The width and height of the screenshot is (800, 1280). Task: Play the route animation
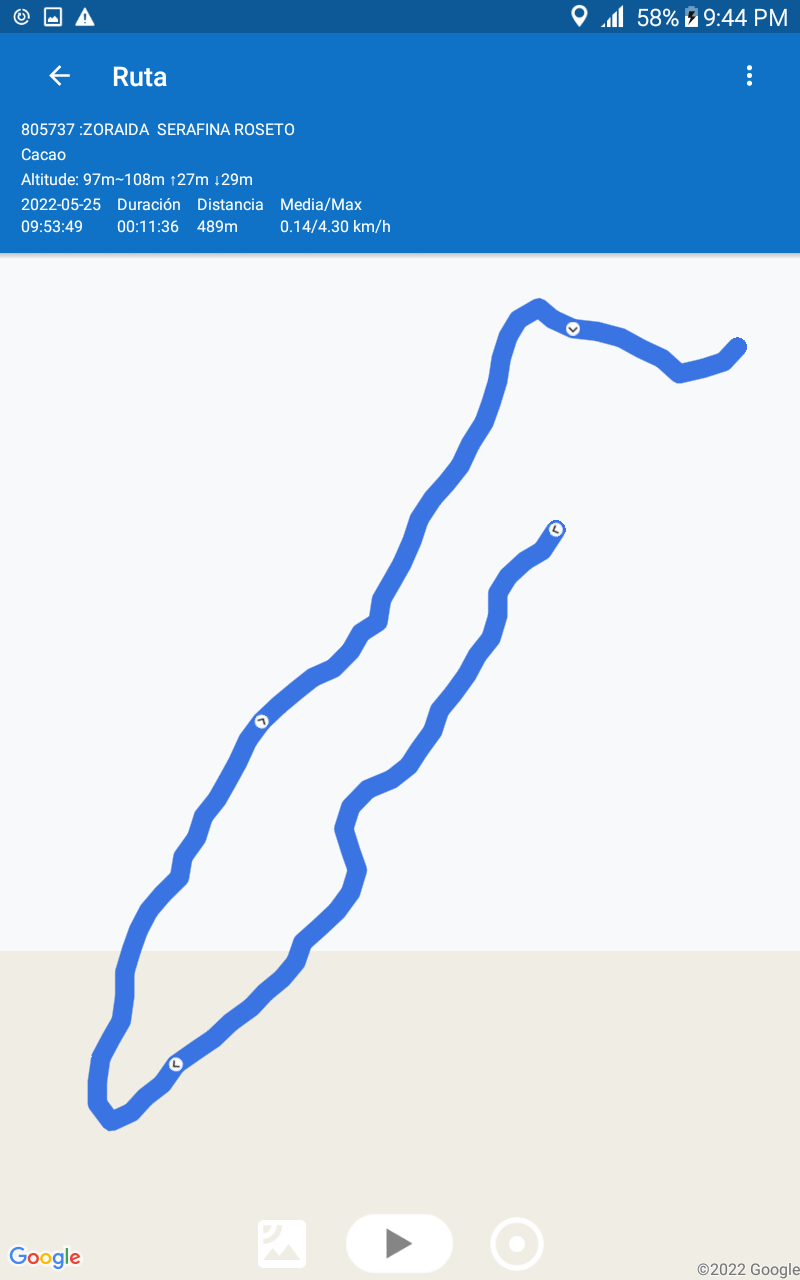coord(399,1243)
